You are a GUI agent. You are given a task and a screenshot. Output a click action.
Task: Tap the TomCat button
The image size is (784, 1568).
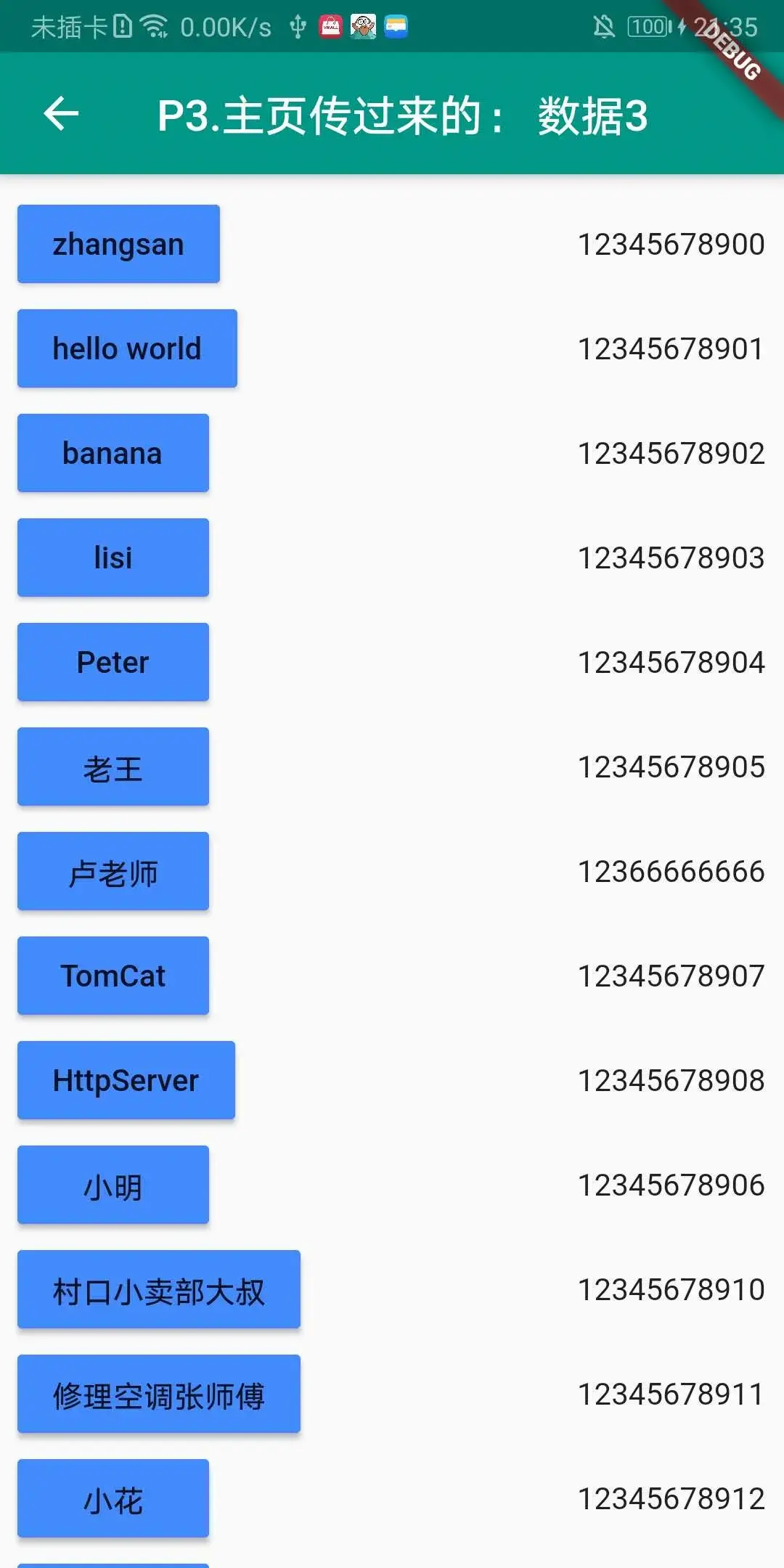[113, 976]
